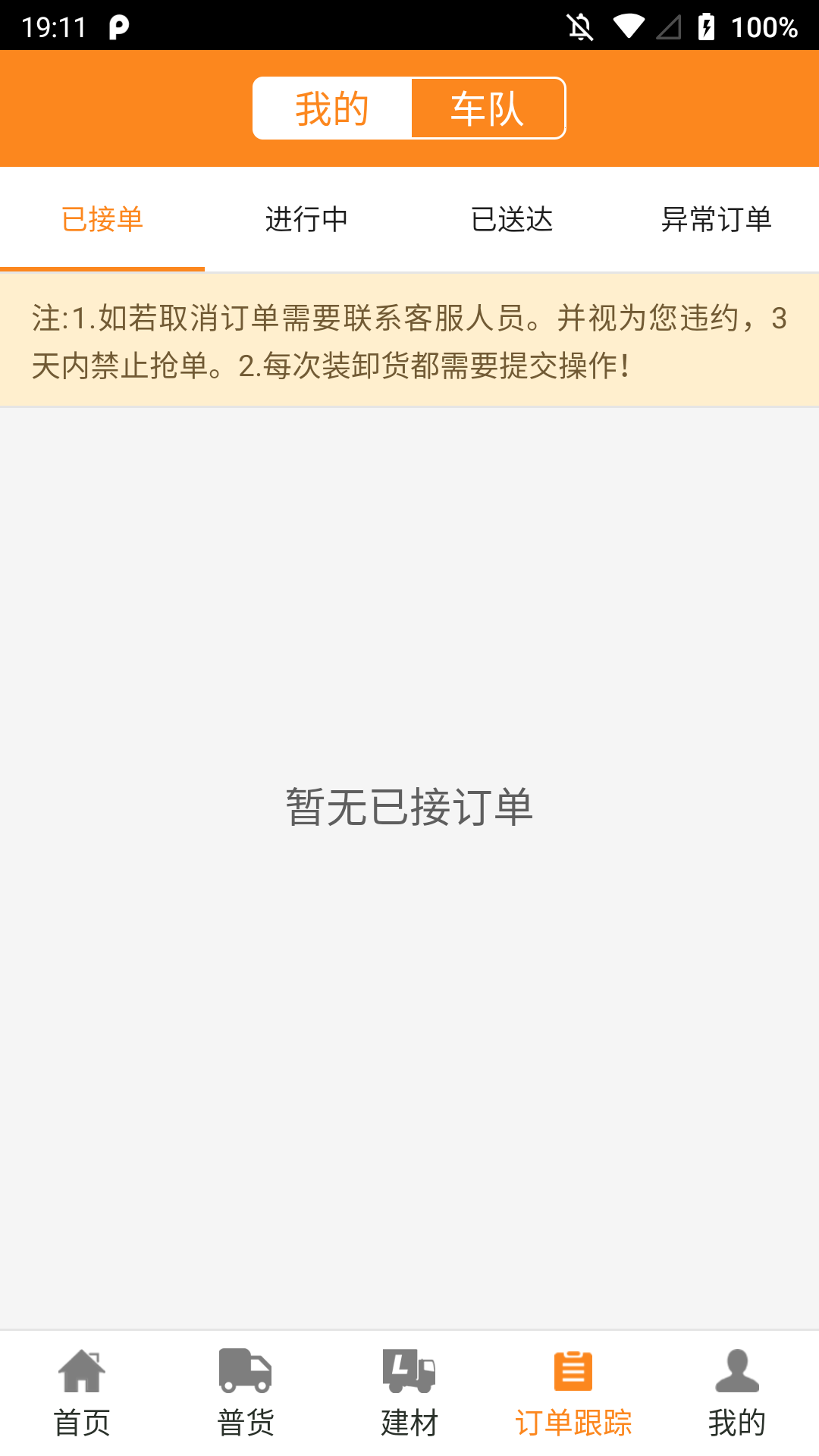
Task: Open the 异常订单 tab
Action: tap(717, 220)
